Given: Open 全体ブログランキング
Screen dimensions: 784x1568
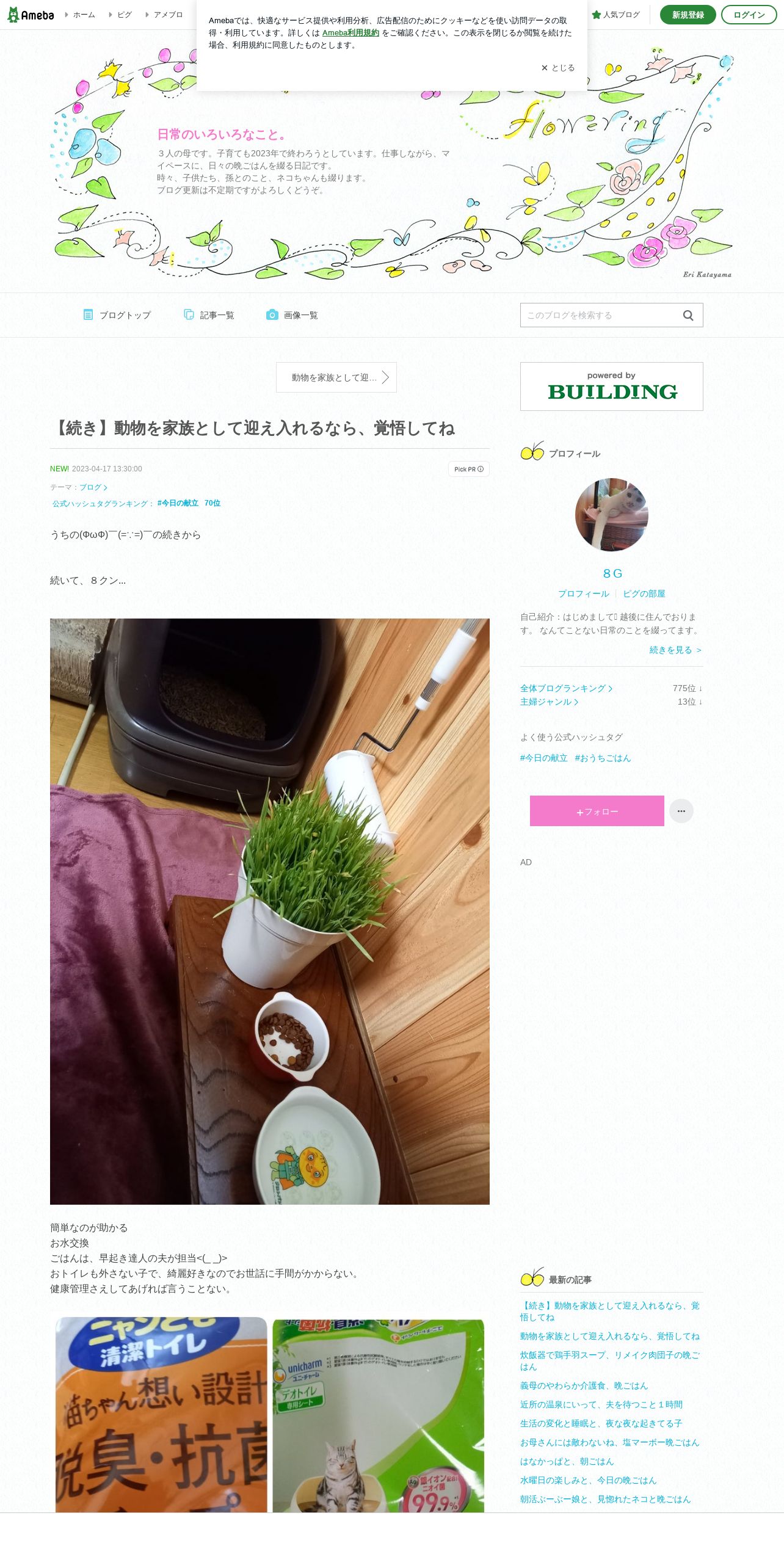Looking at the screenshot, I should click(x=566, y=688).
